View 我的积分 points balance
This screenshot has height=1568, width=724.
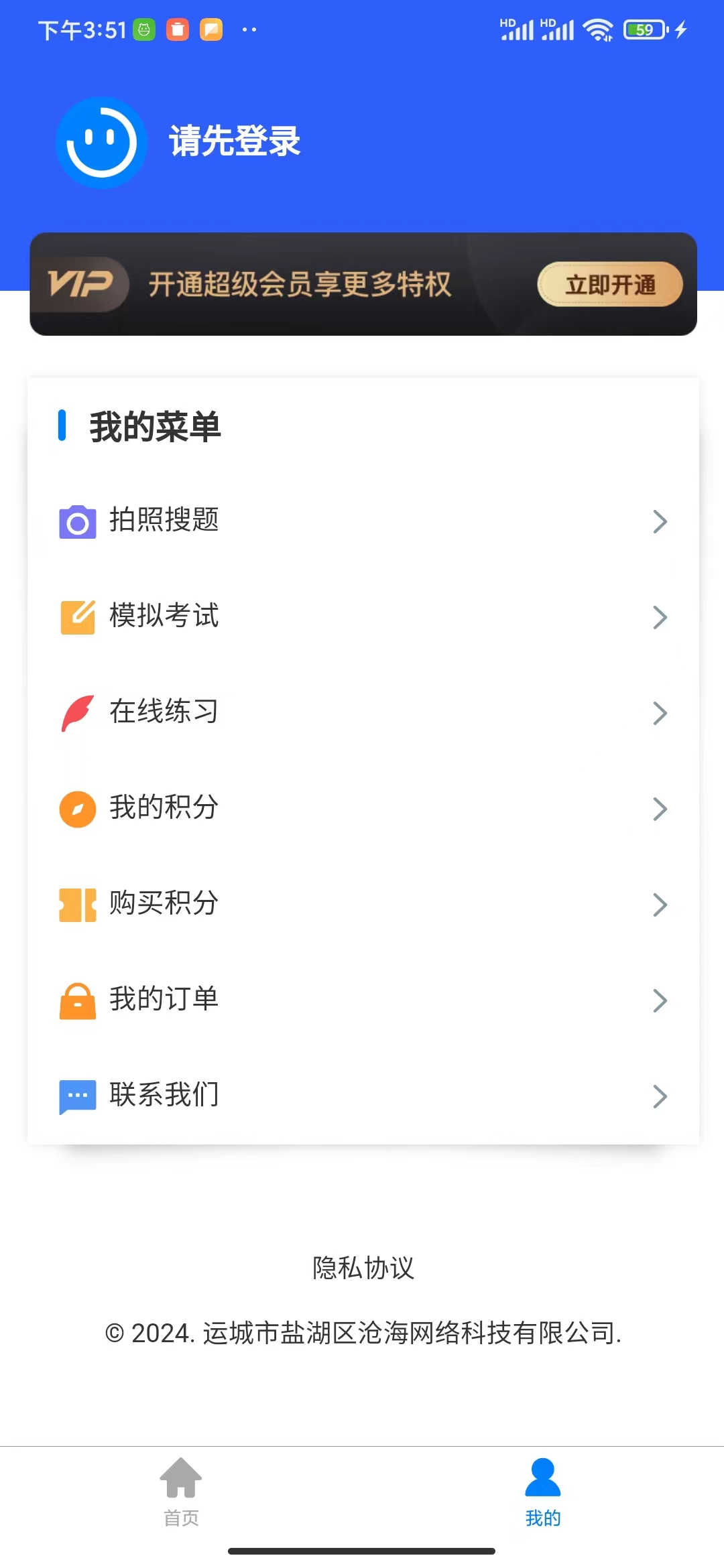click(x=362, y=808)
